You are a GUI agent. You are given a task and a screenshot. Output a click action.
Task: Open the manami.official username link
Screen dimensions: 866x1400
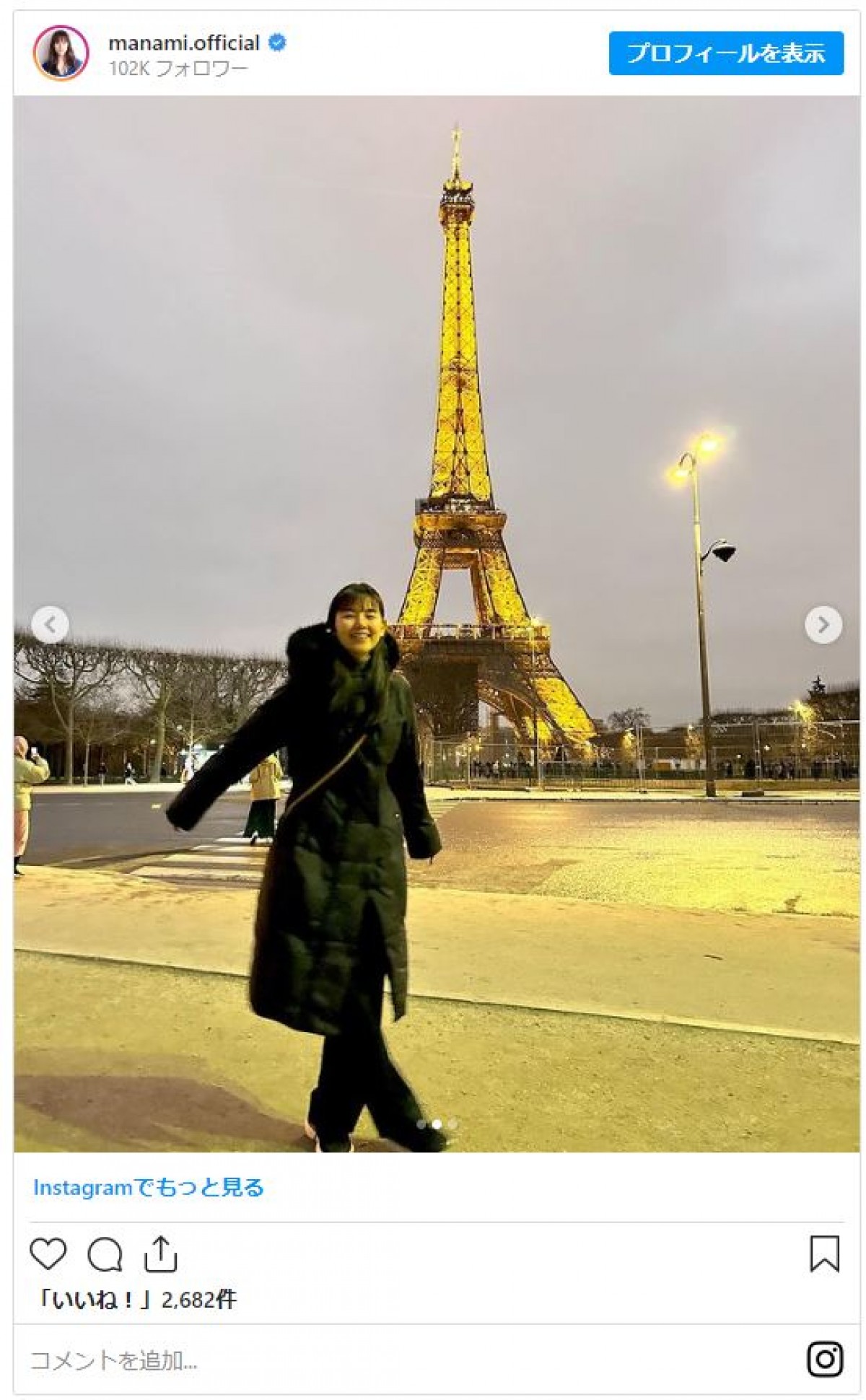click(183, 43)
